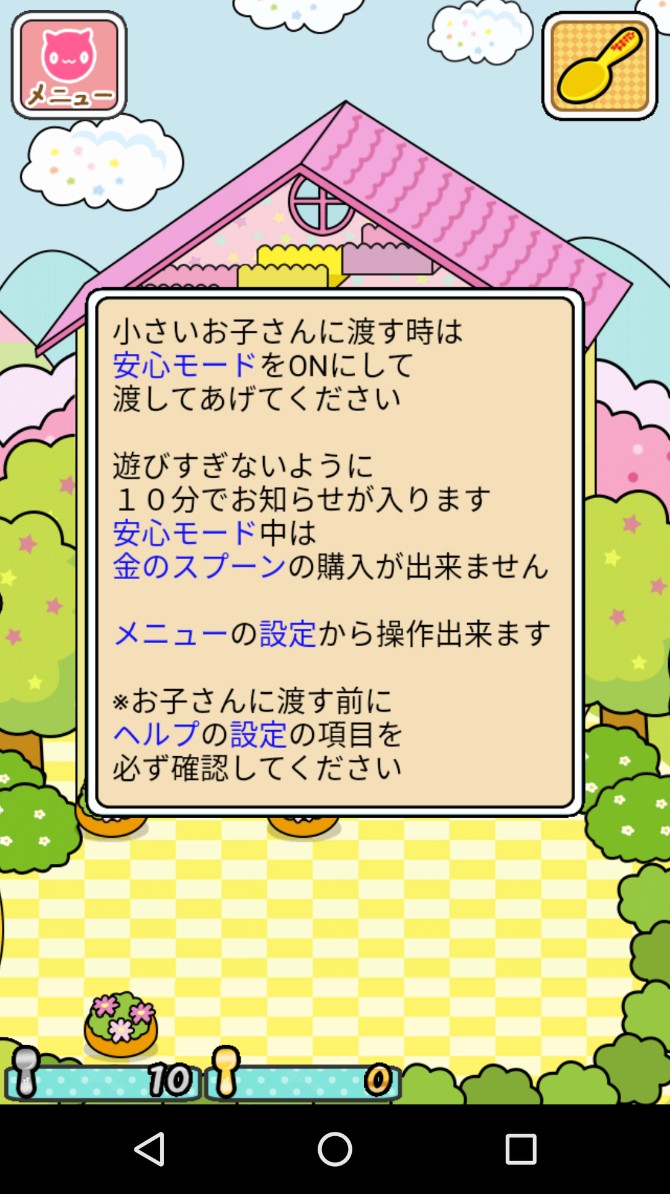Tap the golden spoon button
Viewport: 670px width, 1194px height.
[x=599, y=66]
